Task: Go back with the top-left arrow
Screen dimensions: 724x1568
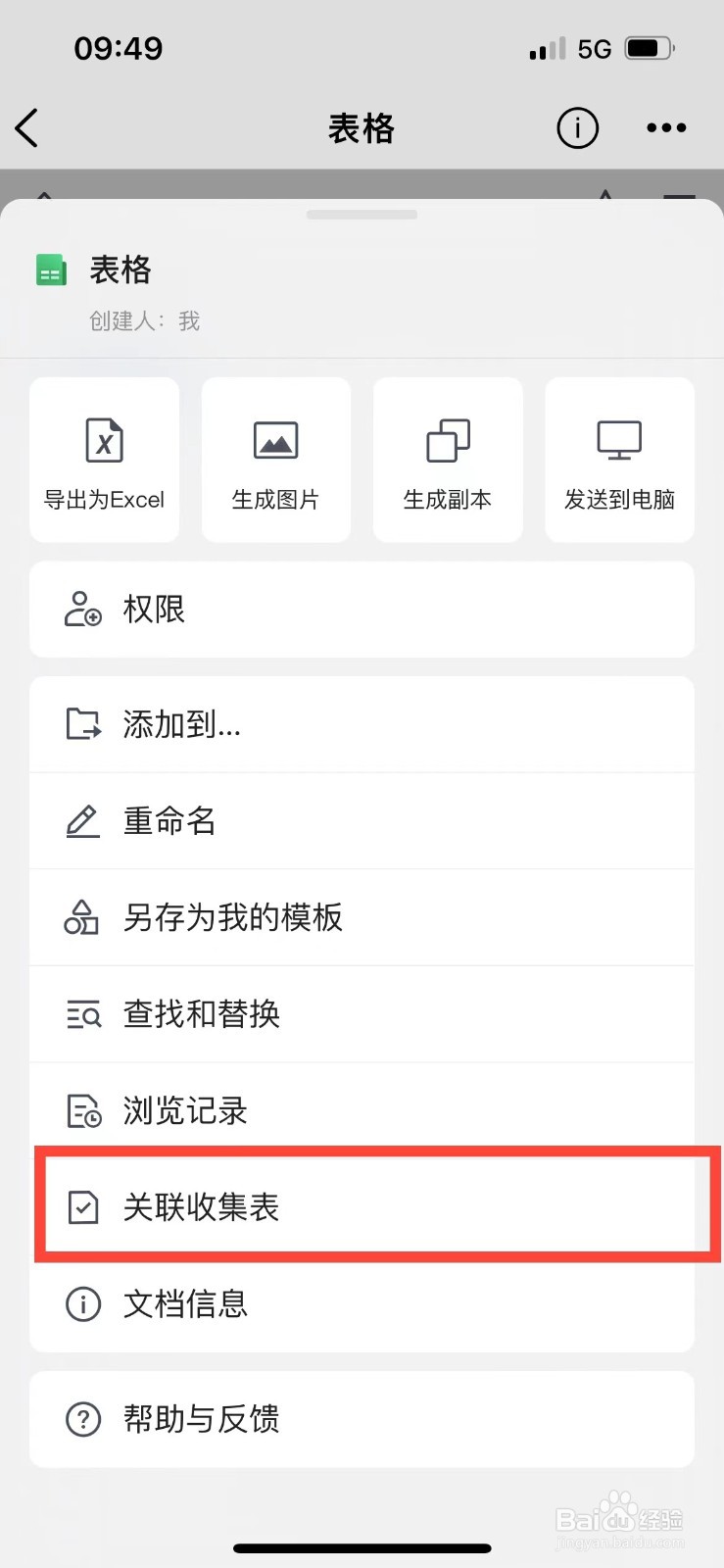Action: point(27,128)
